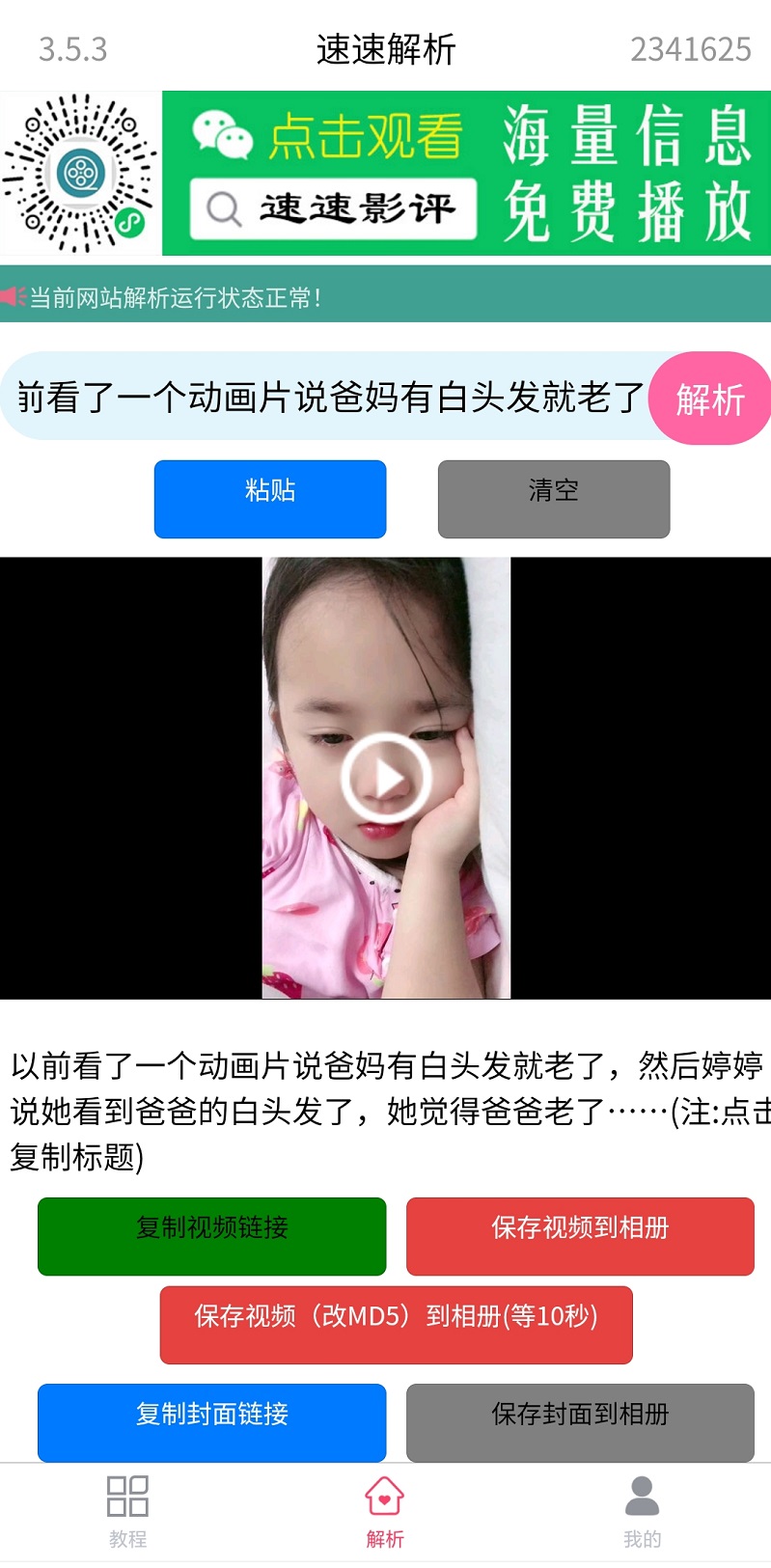Viewport: 771px width, 1568px height.
Task: Switch to the 教程 tab
Action: click(x=127, y=1511)
